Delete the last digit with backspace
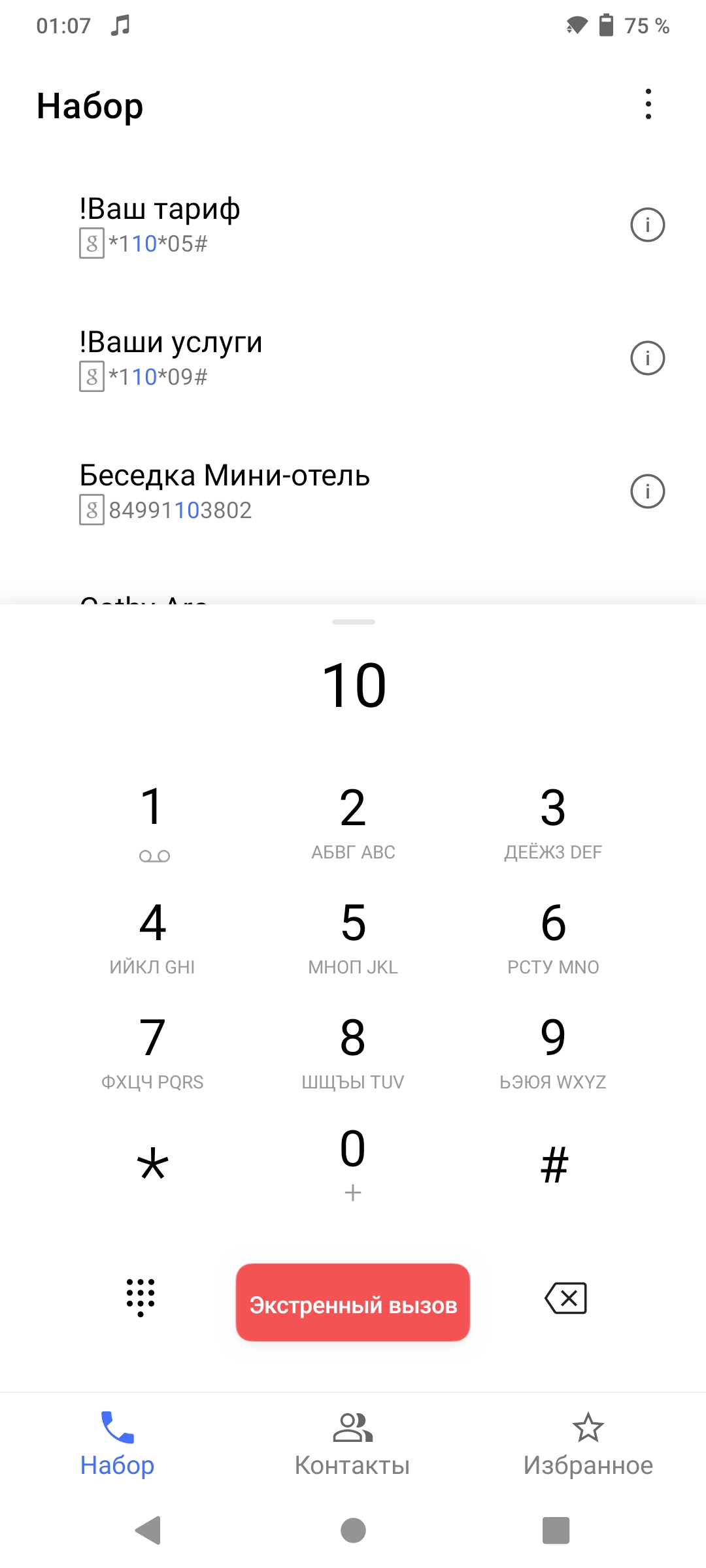The height and width of the screenshot is (1568, 706). (566, 1298)
